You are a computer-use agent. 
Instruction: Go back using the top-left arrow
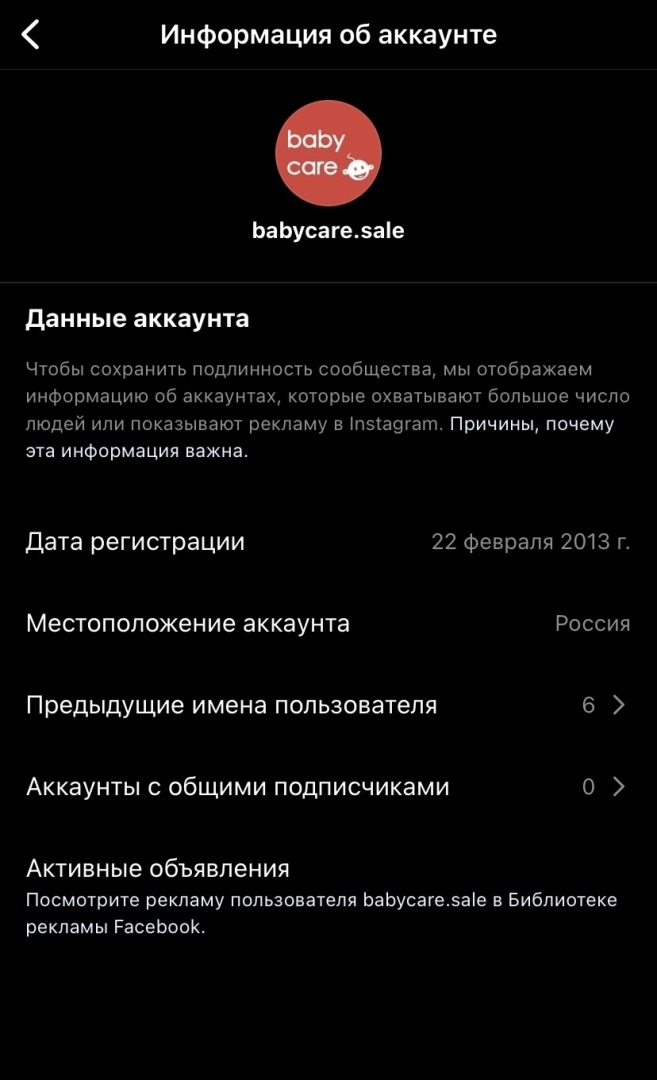pos(31,35)
